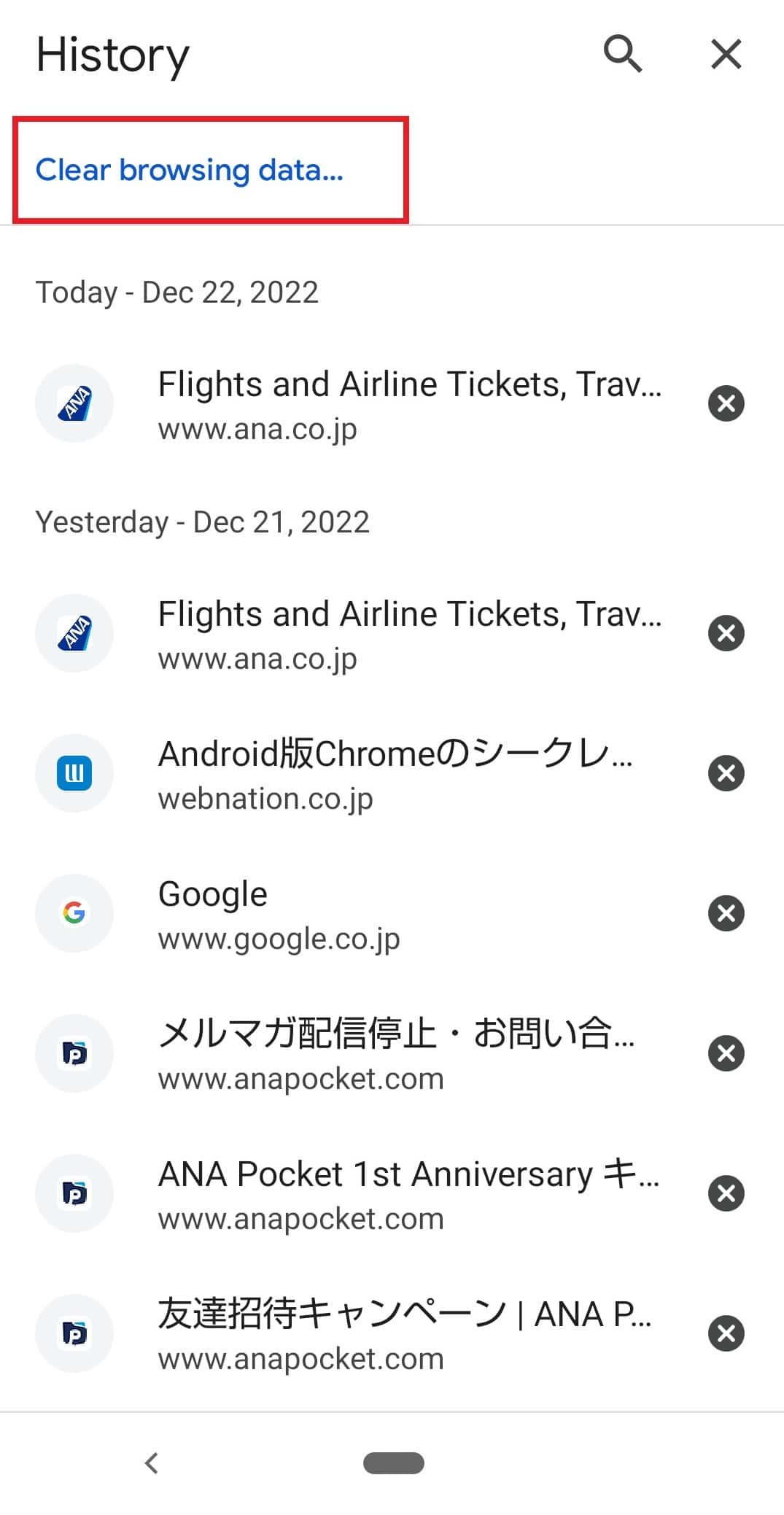Open today's www.ana.co.jp history entry
This screenshot has width=784, height=1515.
392,403
